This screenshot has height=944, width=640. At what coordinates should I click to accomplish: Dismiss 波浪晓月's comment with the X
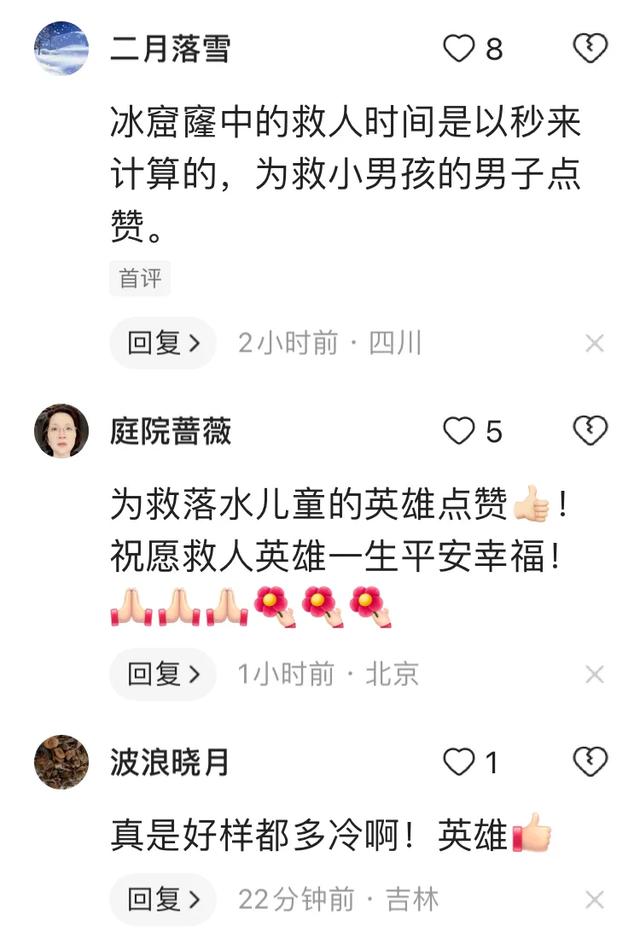(595, 900)
